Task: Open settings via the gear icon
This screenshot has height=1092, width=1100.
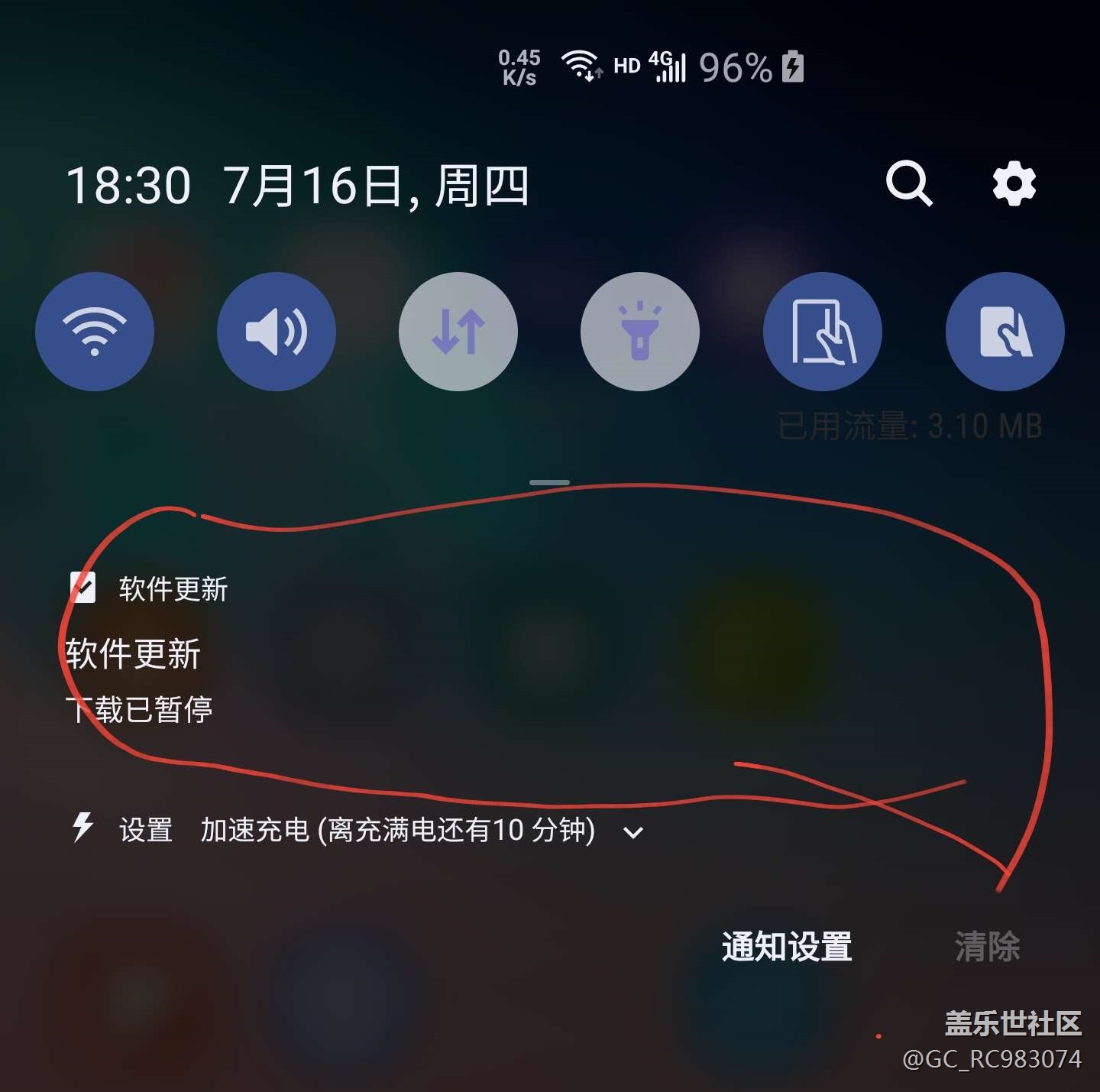Action: click(x=1014, y=183)
